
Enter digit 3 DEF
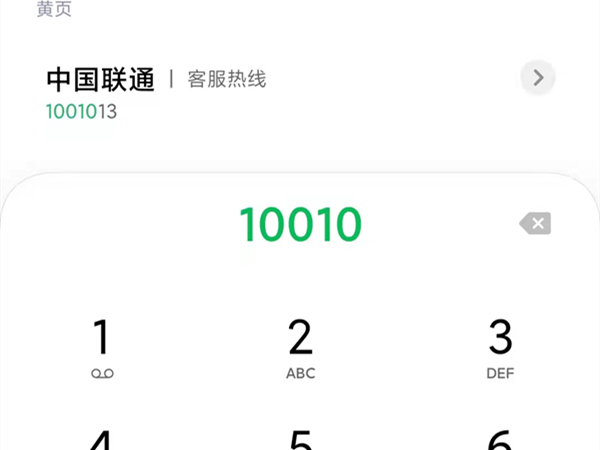pos(500,347)
